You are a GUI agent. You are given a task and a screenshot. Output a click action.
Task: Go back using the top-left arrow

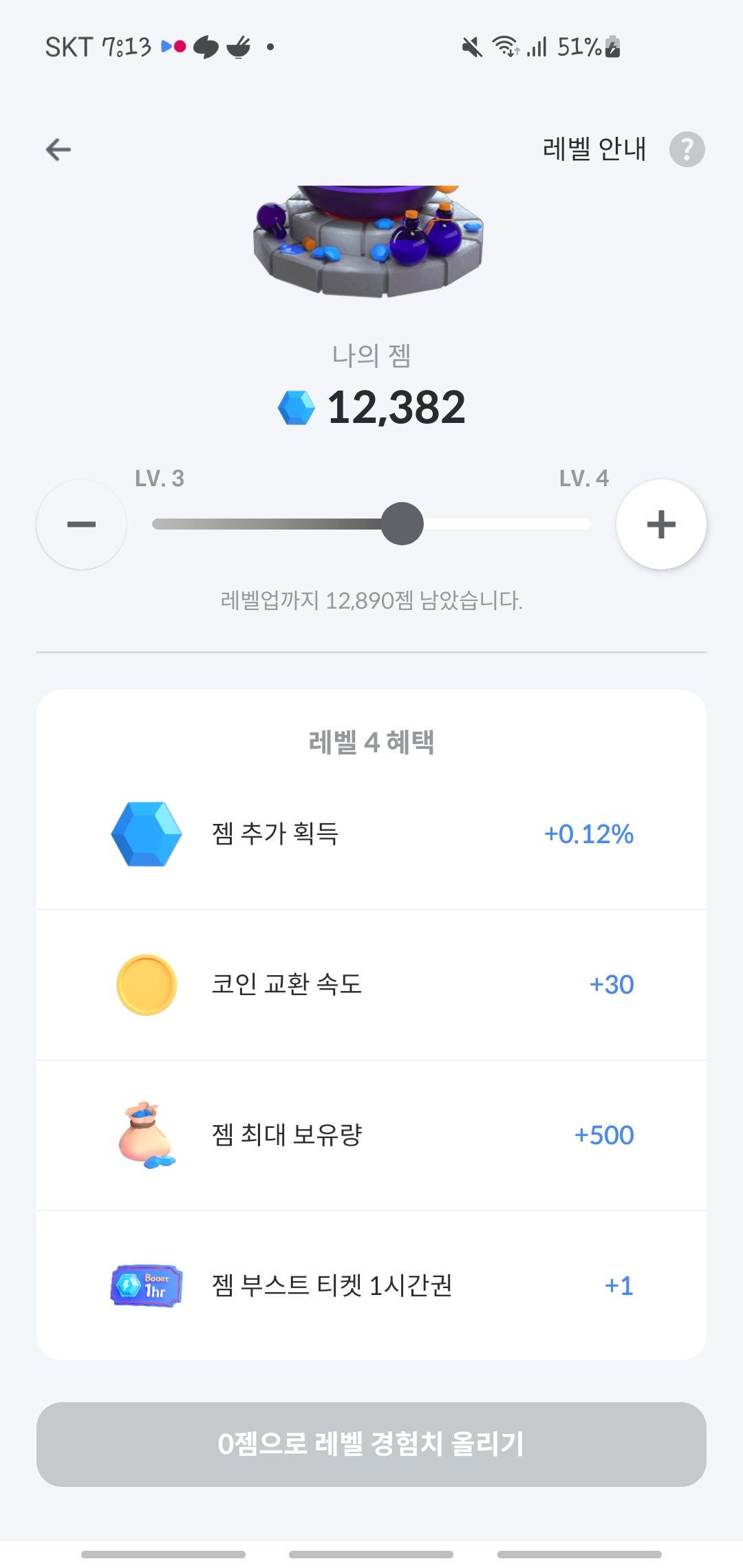tap(58, 149)
